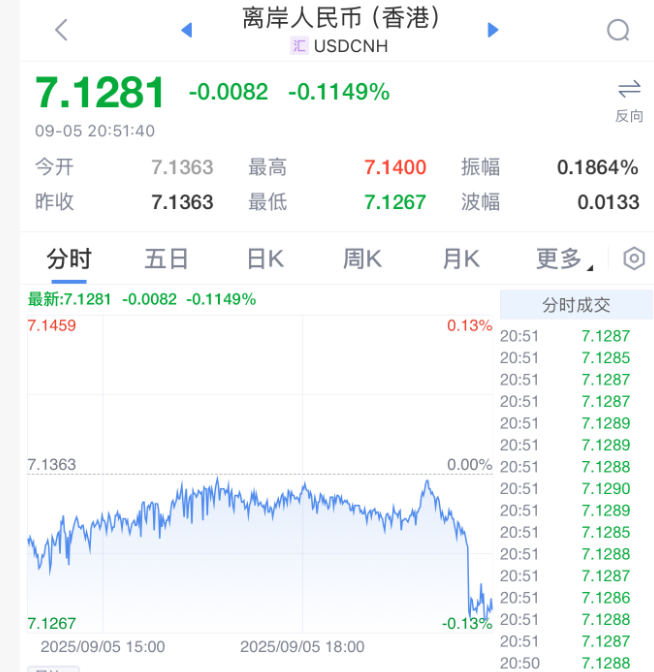Switch to the 五日 tab

click(166, 259)
